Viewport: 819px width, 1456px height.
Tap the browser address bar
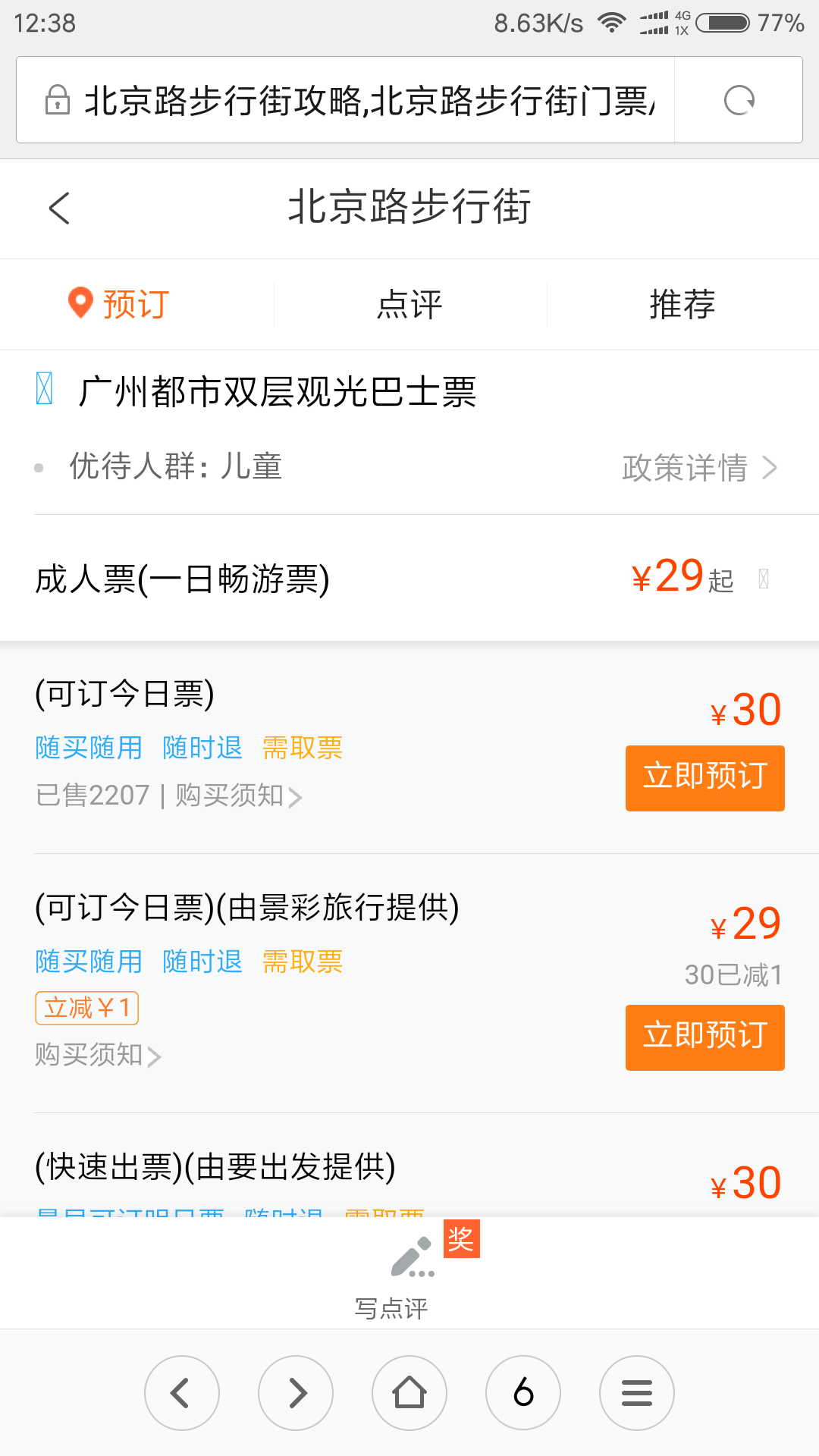tap(345, 100)
